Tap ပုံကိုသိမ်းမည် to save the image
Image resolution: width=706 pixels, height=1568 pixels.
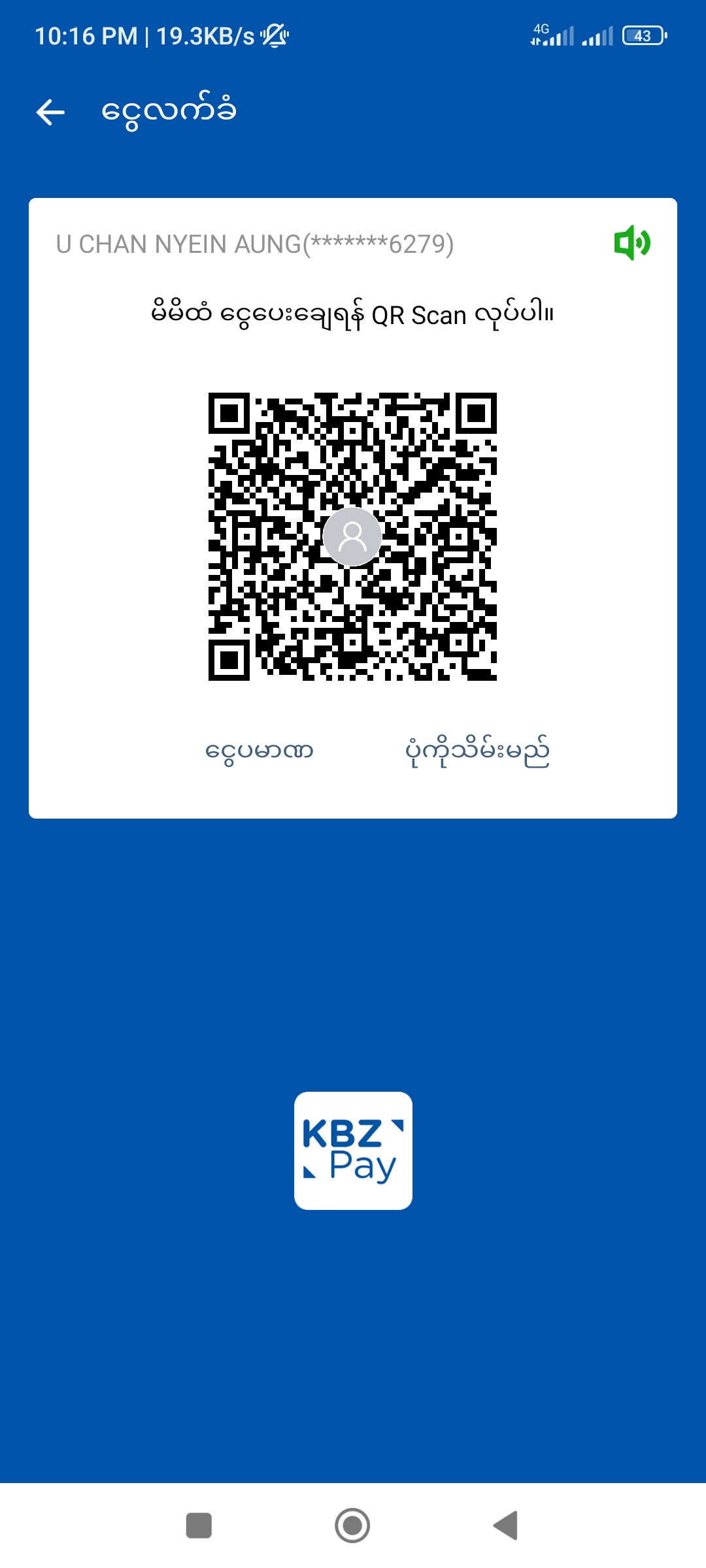[477, 751]
